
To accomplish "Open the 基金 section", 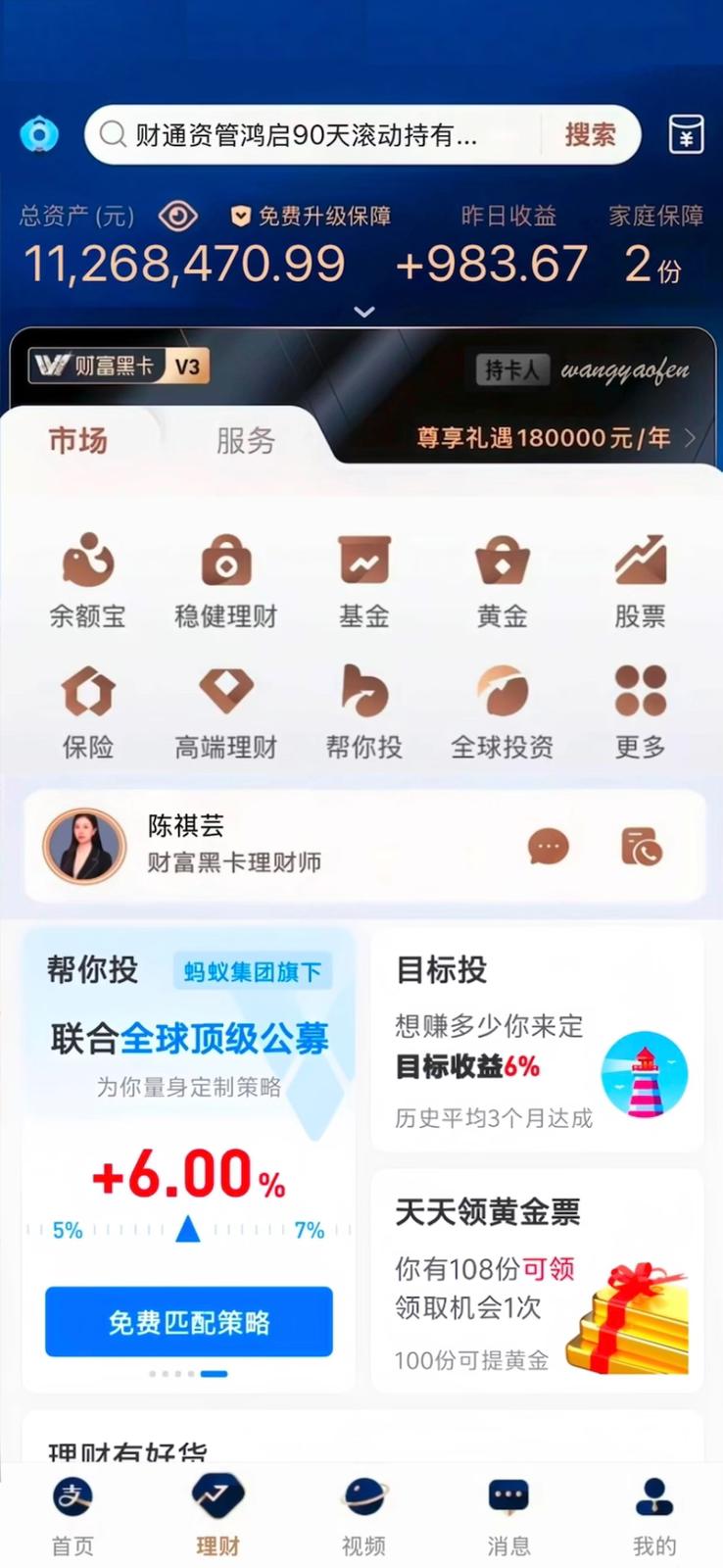I will click(363, 580).
